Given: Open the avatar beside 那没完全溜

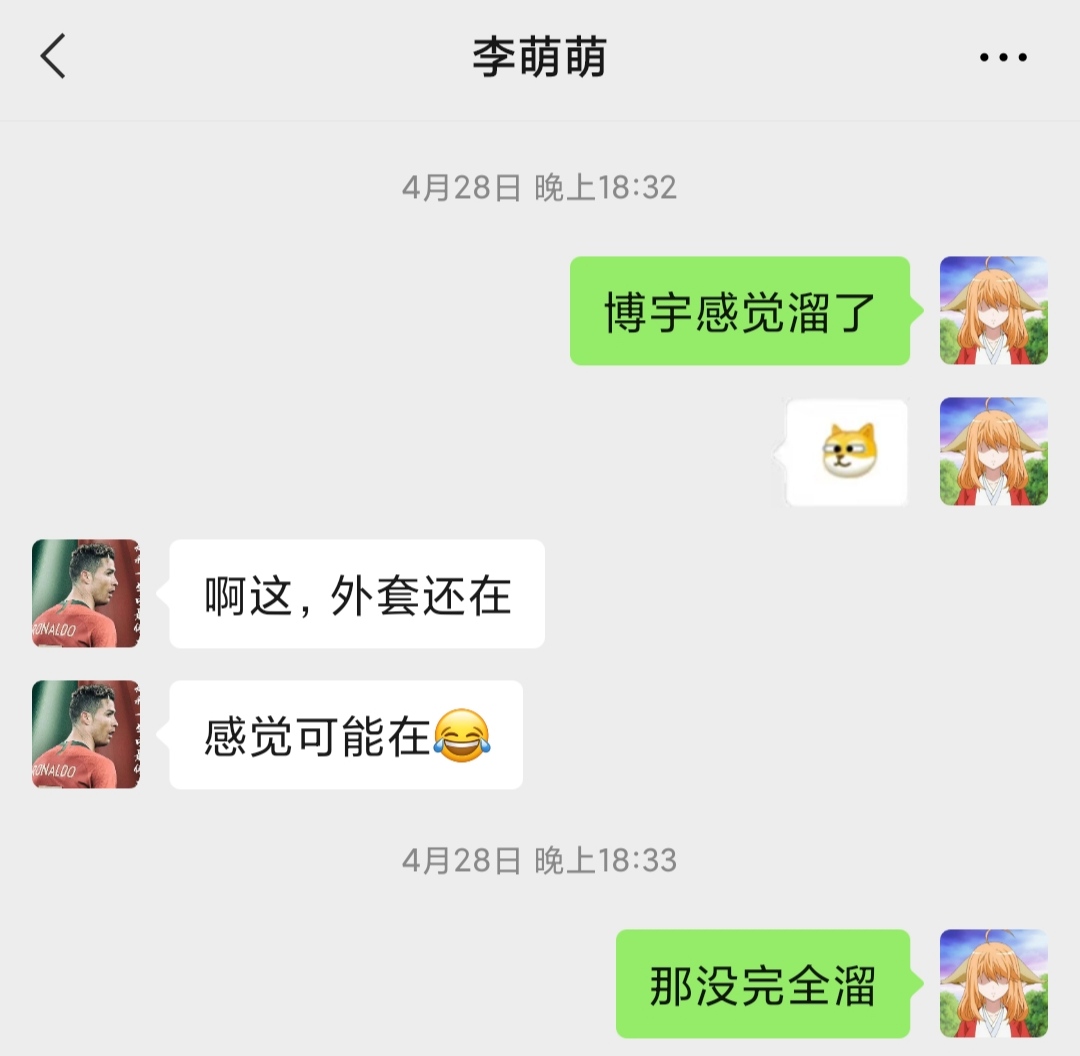Looking at the screenshot, I should 993,982.
